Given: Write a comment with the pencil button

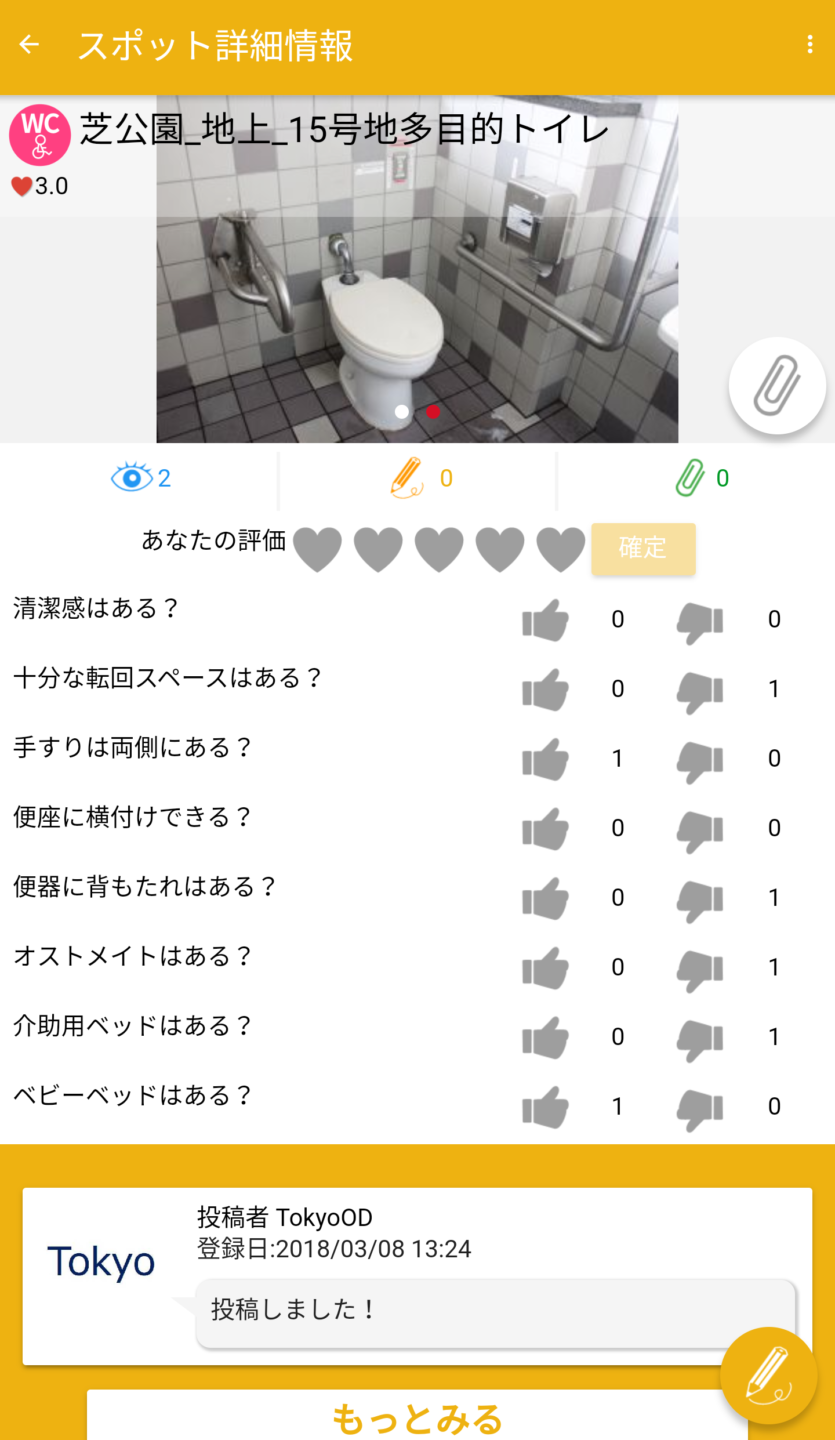Looking at the screenshot, I should pyautogui.click(x=768, y=1375).
